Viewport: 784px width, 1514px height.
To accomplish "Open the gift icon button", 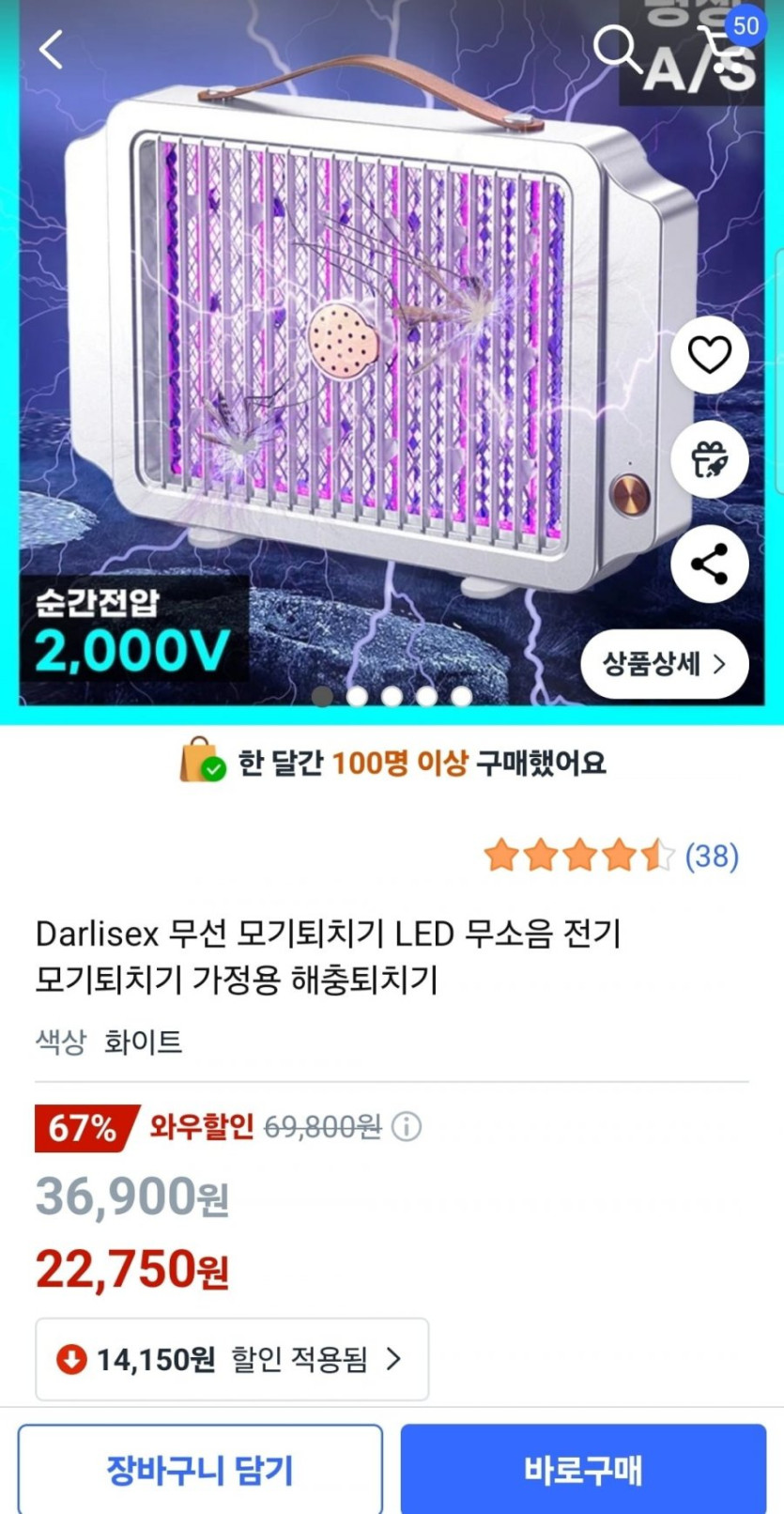I will [709, 460].
